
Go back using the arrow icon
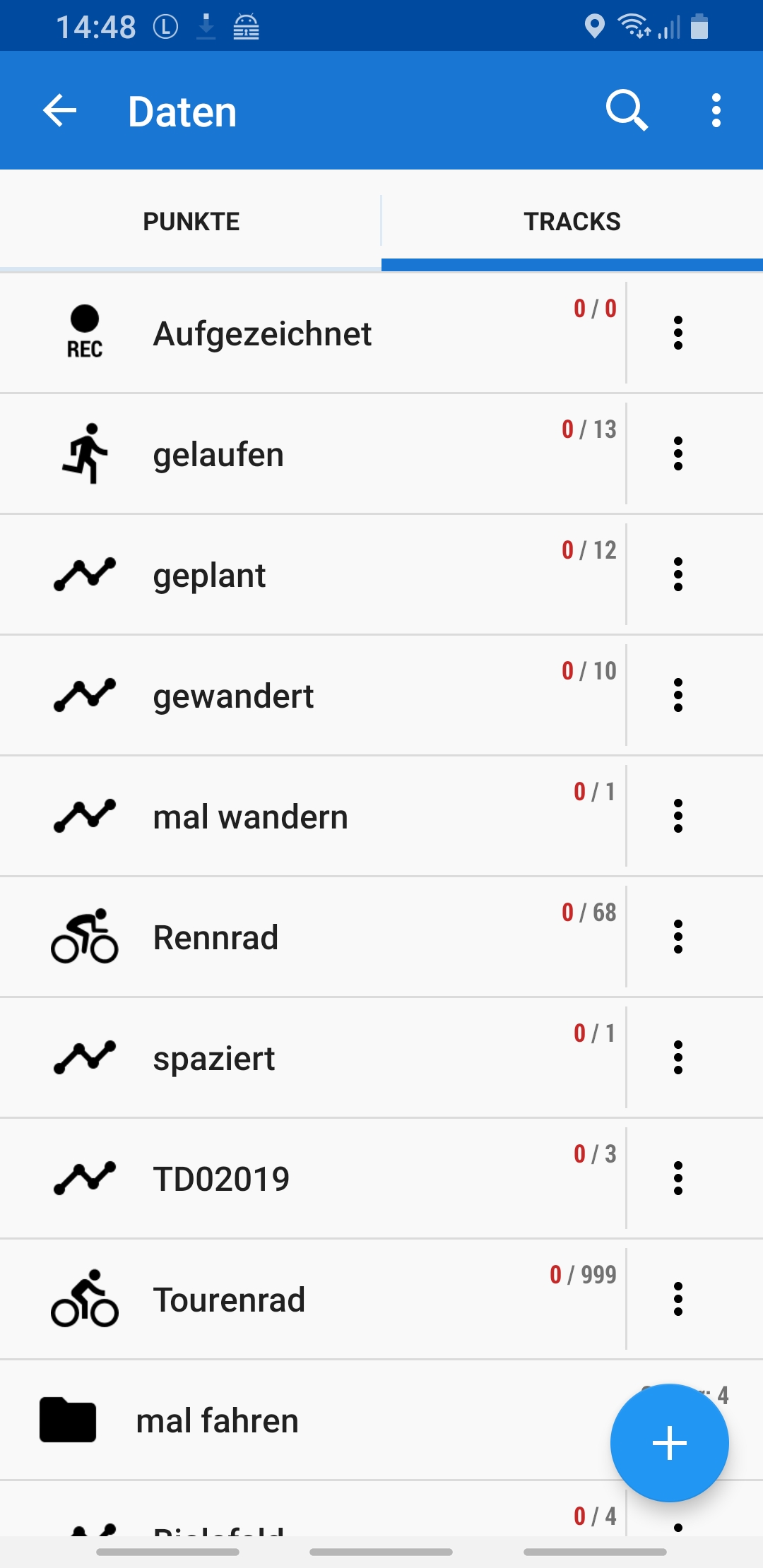(x=60, y=111)
